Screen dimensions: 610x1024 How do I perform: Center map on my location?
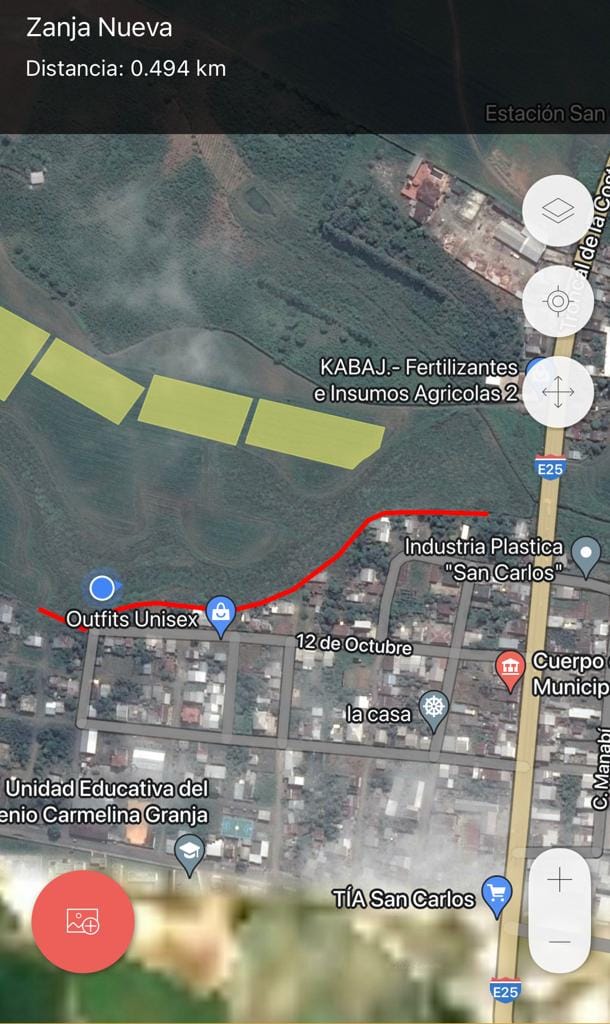click(557, 301)
